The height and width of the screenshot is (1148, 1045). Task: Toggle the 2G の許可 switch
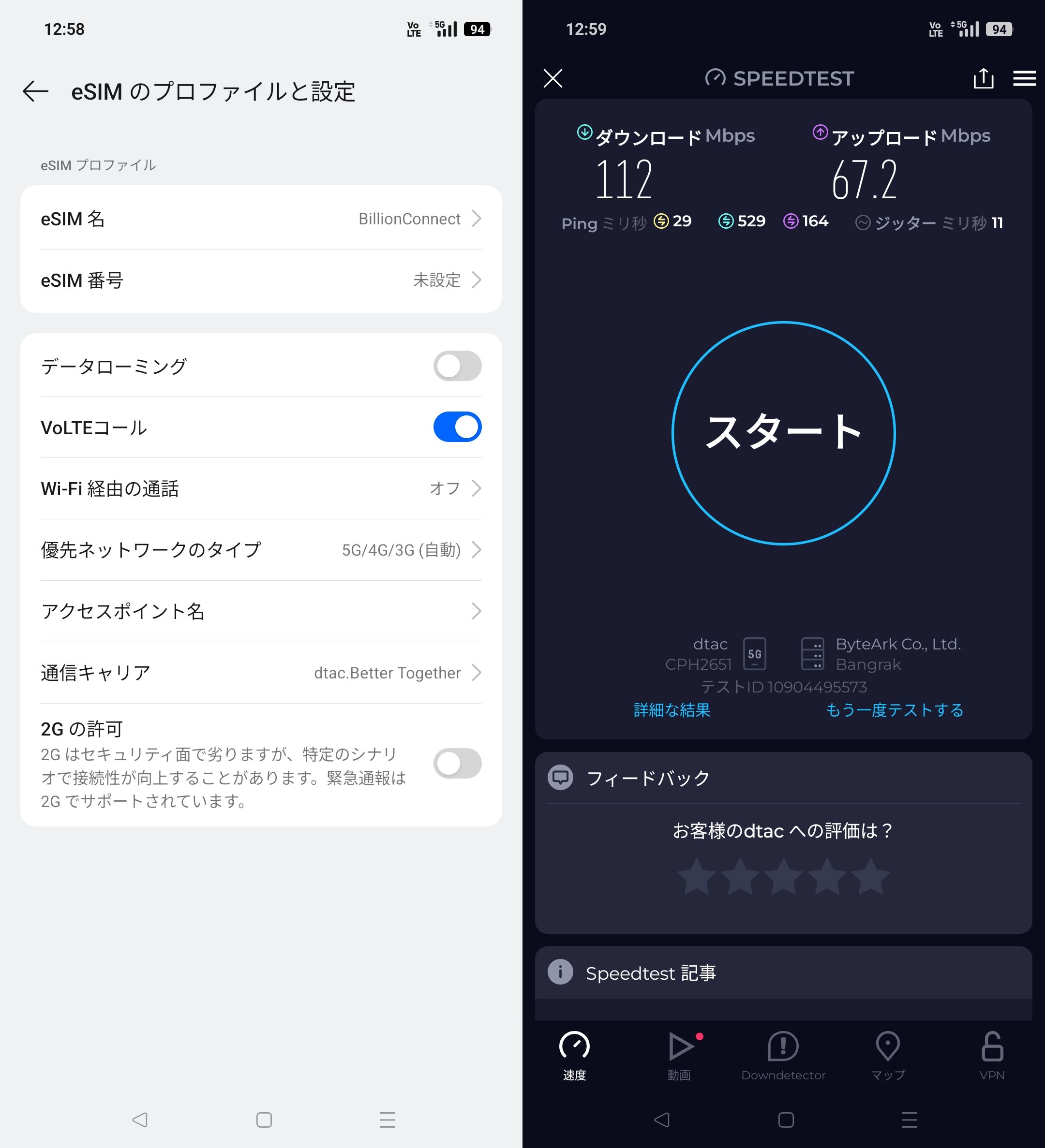pyautogui.click(x=457, y=764)
